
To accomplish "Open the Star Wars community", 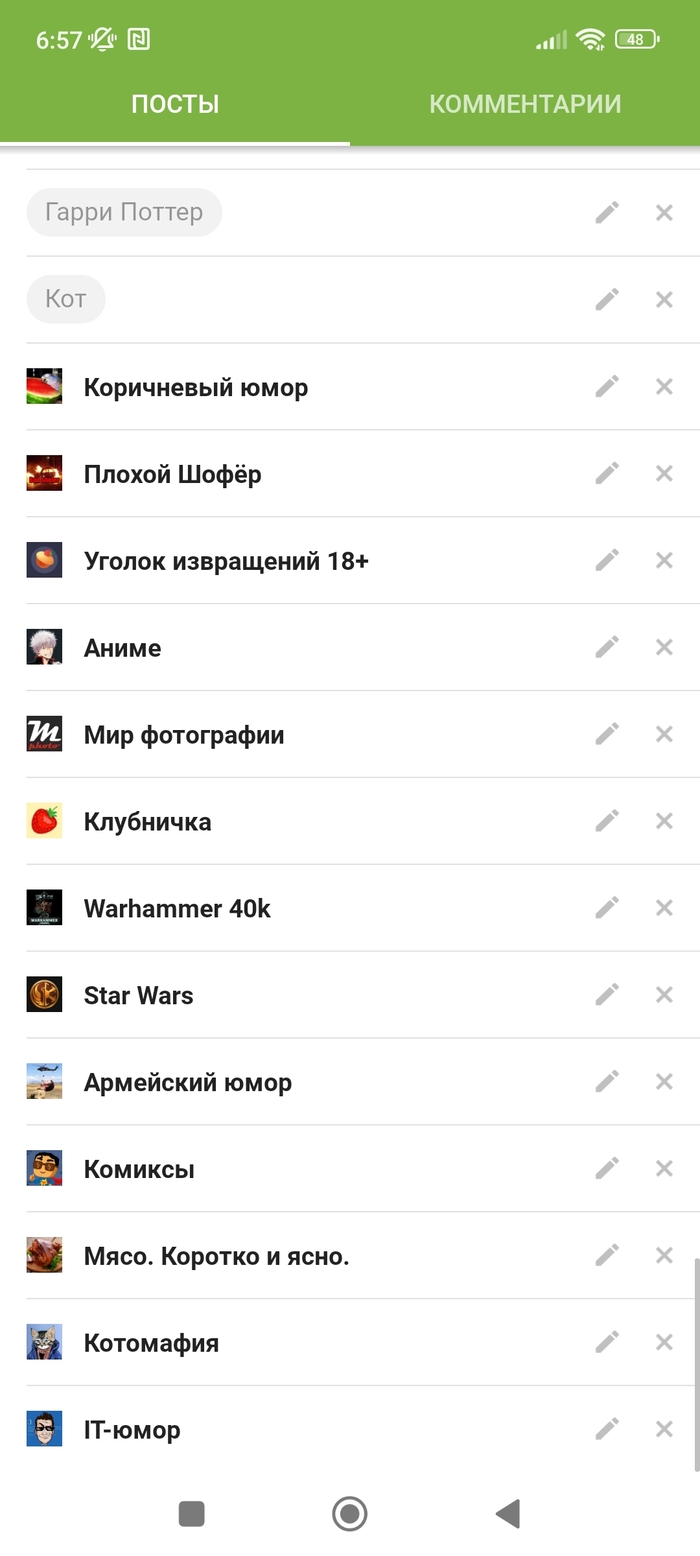I will [139, 995].
